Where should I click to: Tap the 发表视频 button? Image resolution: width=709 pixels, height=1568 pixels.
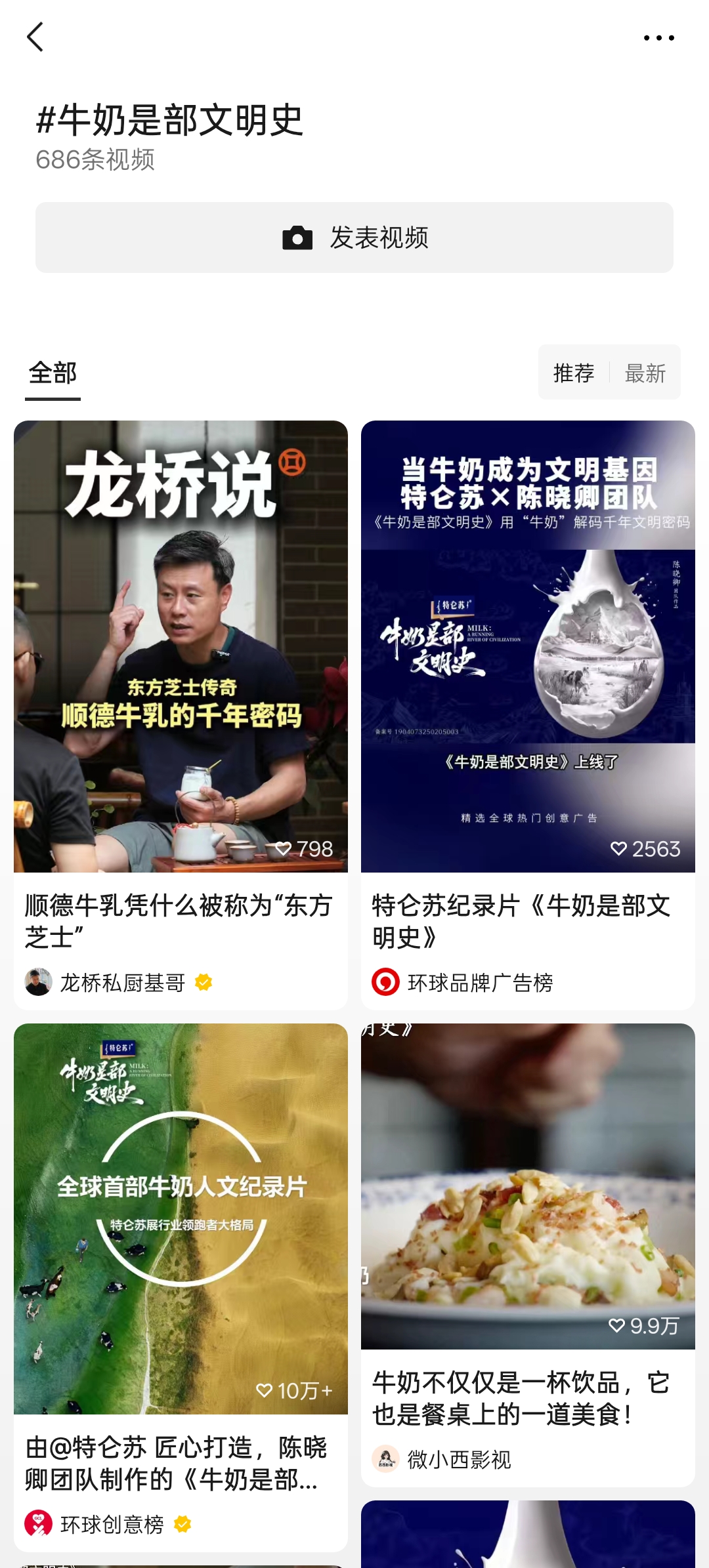point(354,237)
